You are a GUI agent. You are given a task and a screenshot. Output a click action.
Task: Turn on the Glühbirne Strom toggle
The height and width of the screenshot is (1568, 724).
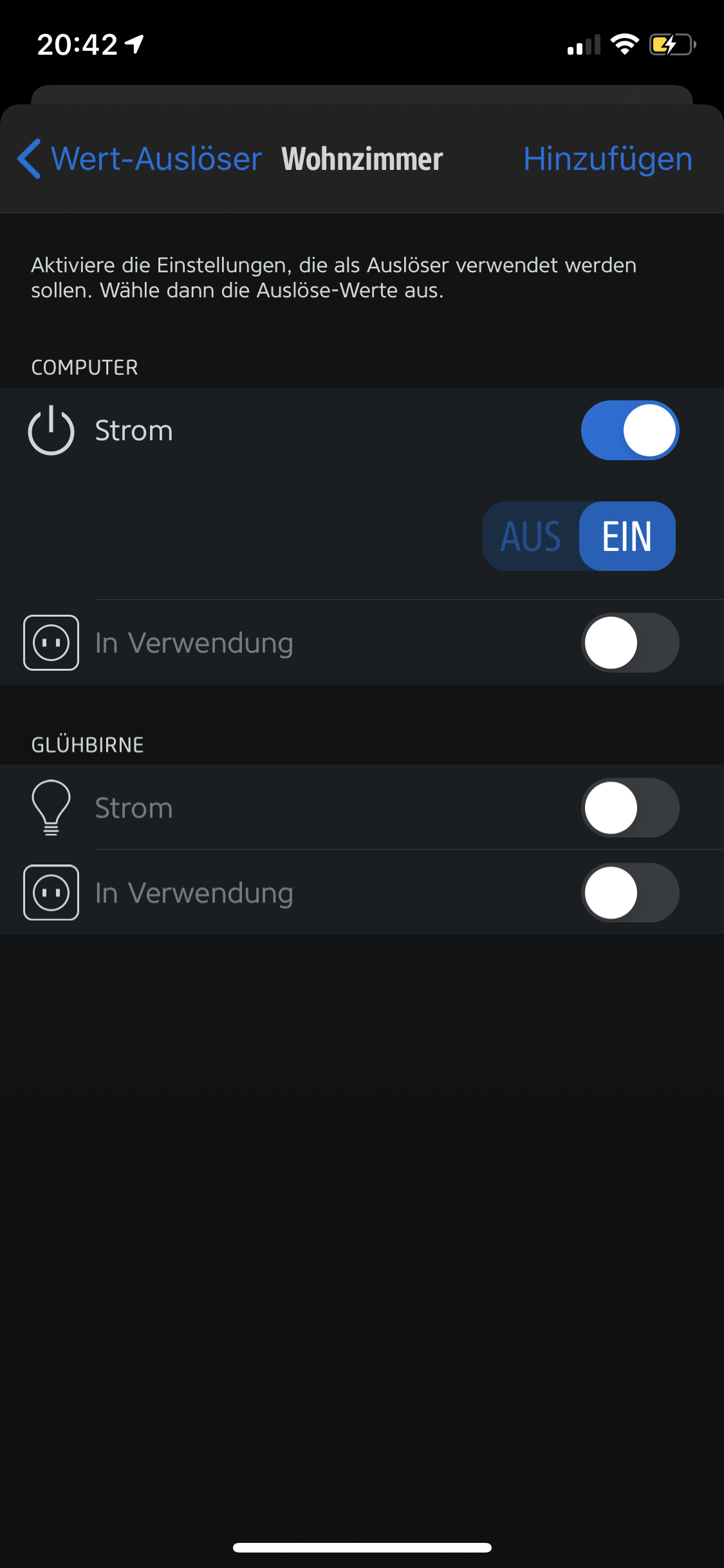[x=629, y=808]
